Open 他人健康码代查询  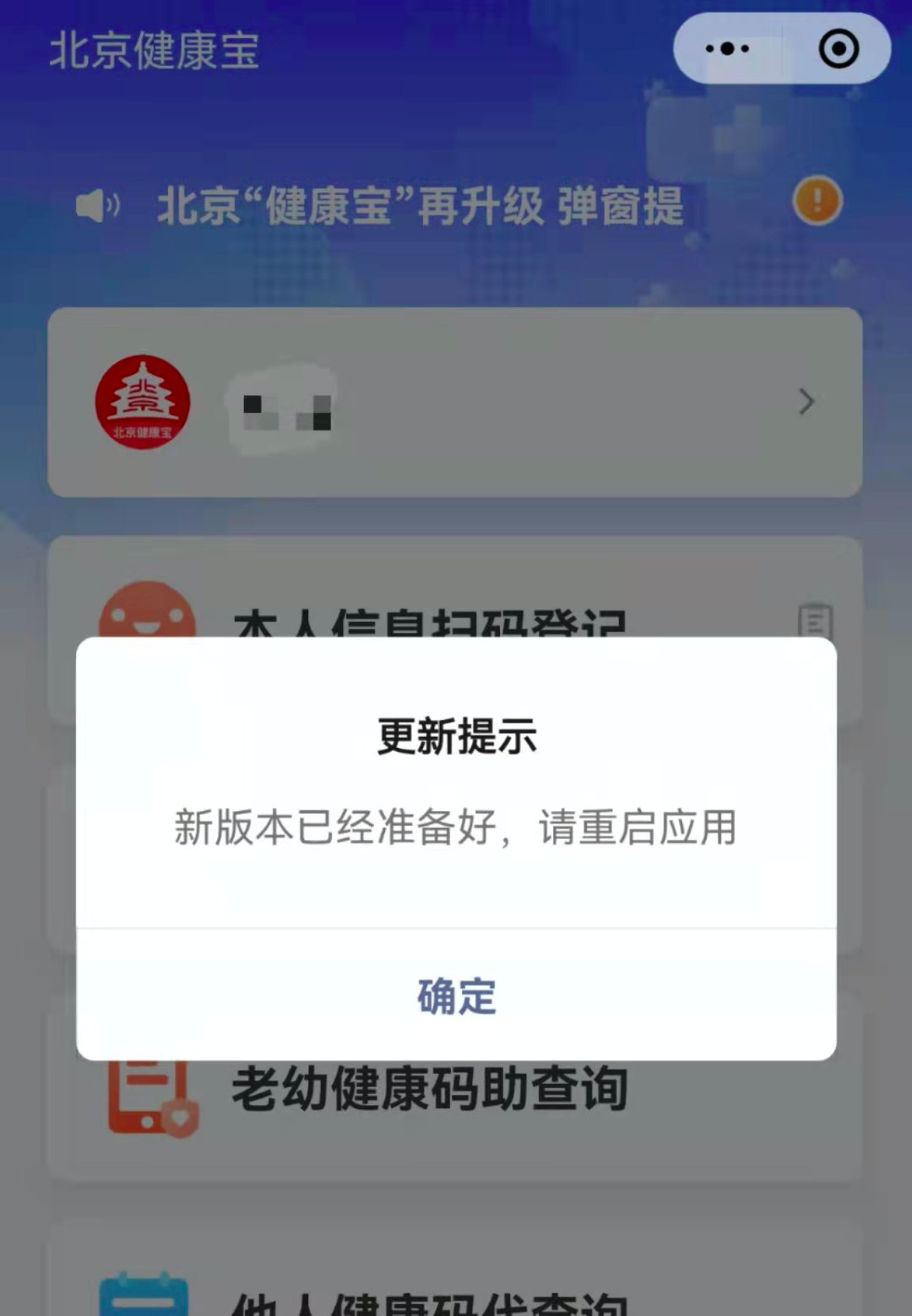(429, 1300)
